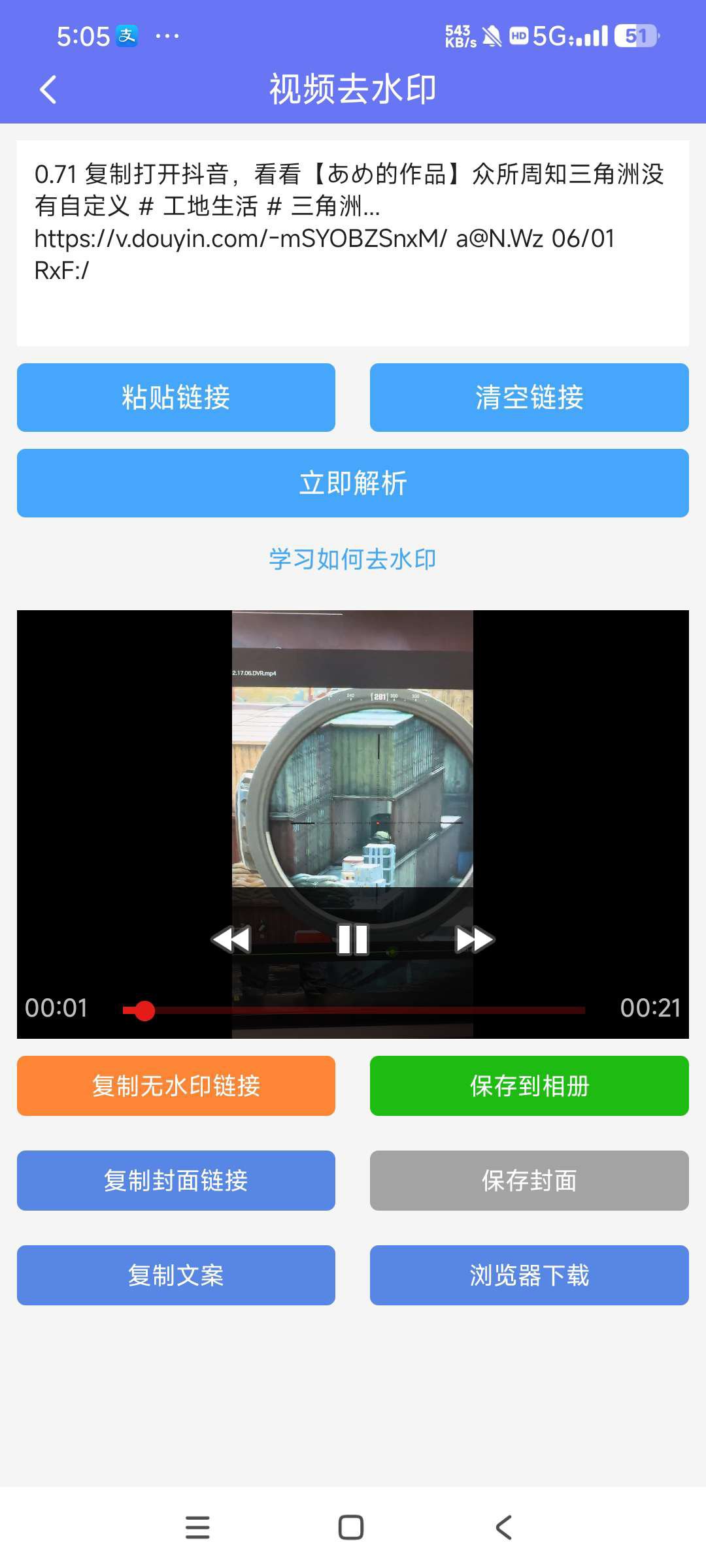Rewind the video

[x=231, y=939]
